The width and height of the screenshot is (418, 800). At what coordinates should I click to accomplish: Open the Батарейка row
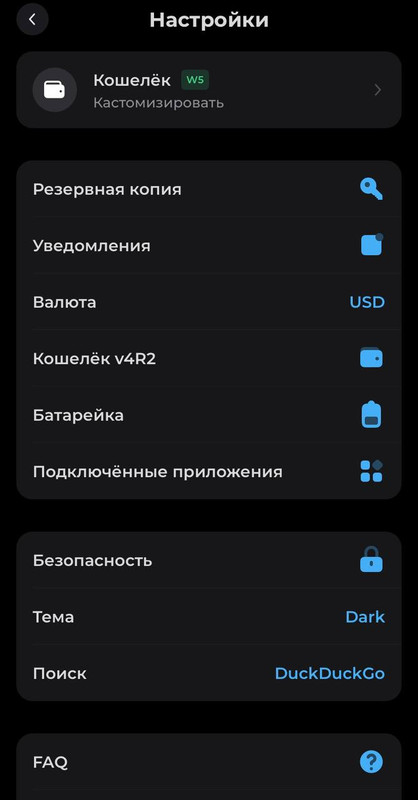coord(209,415)
